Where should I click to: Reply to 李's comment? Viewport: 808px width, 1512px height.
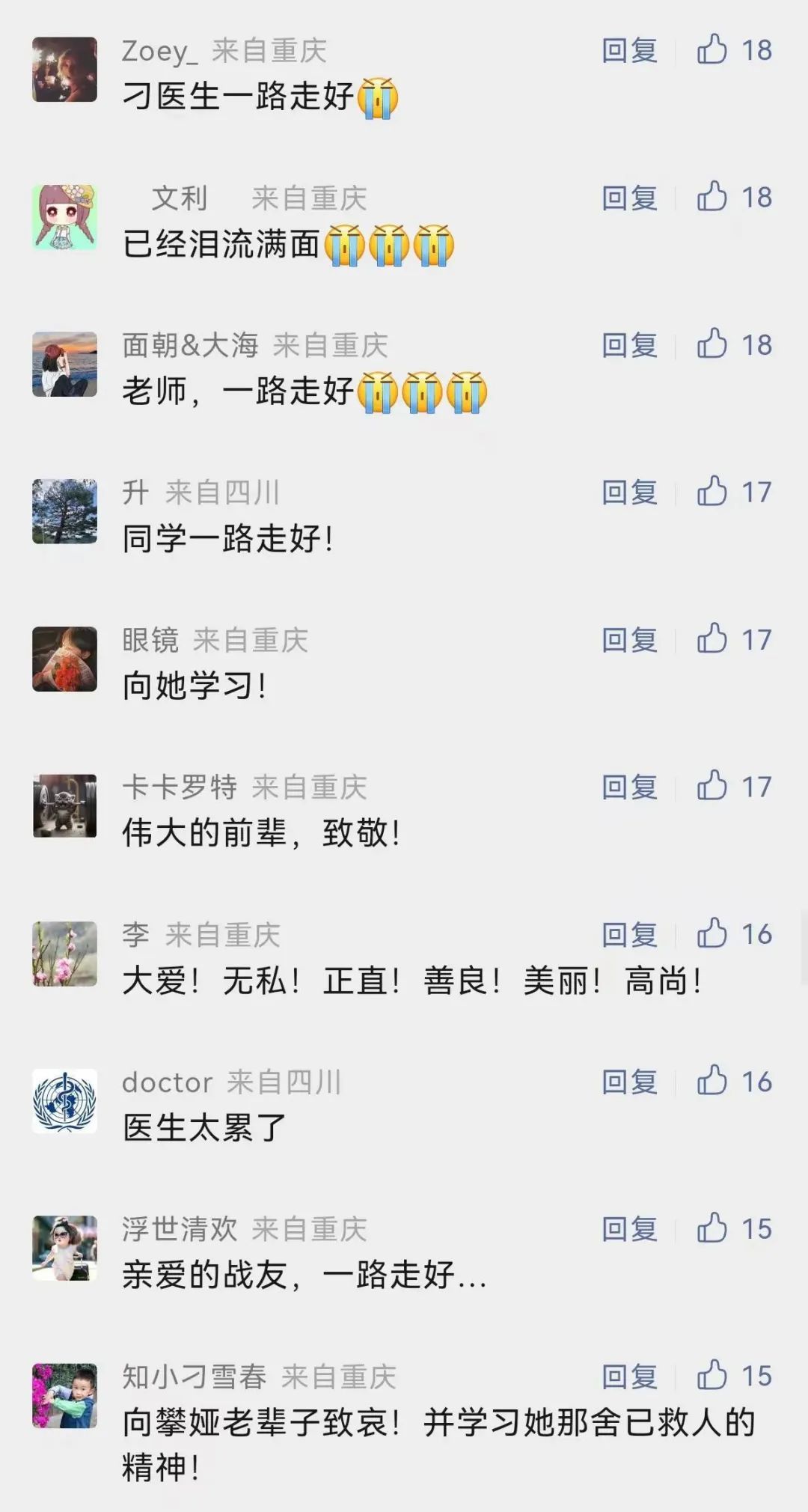click(629, 935)
